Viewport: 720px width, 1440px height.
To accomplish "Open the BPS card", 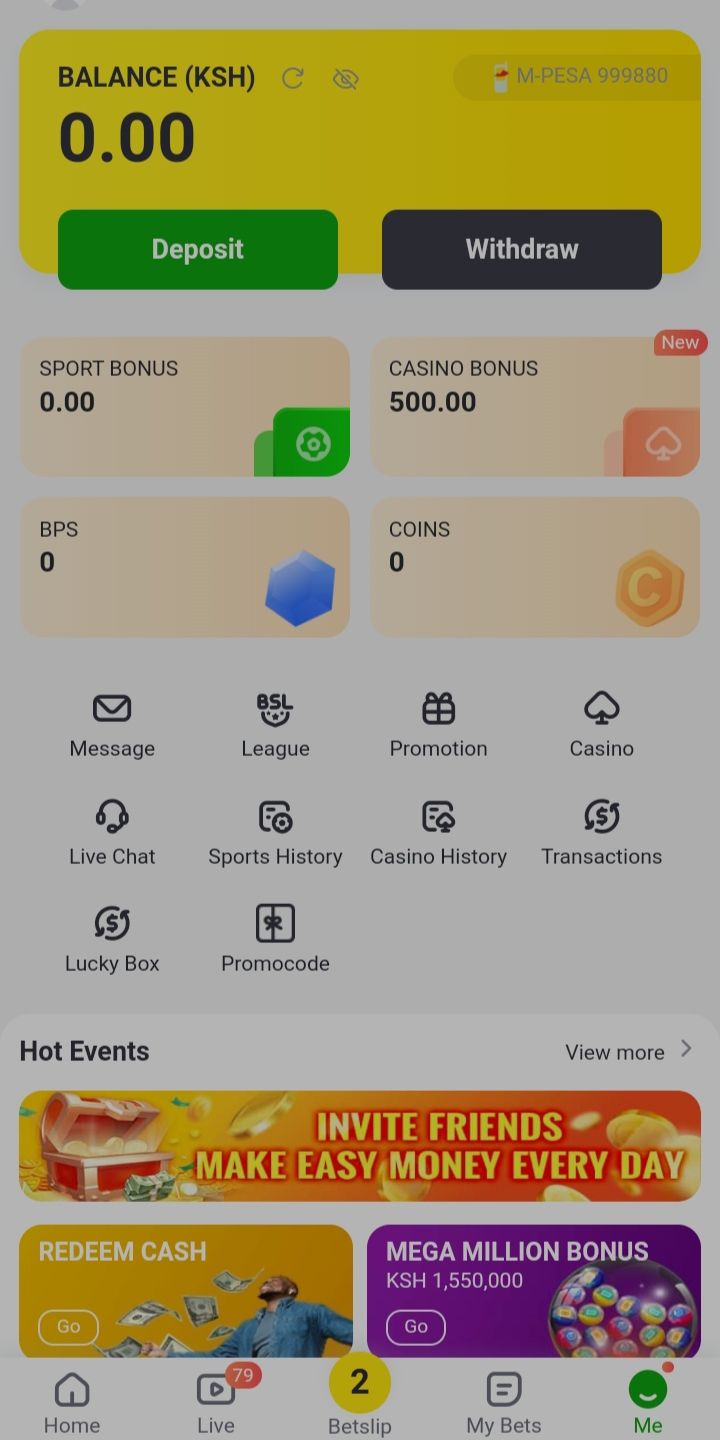I will (185, 566).
